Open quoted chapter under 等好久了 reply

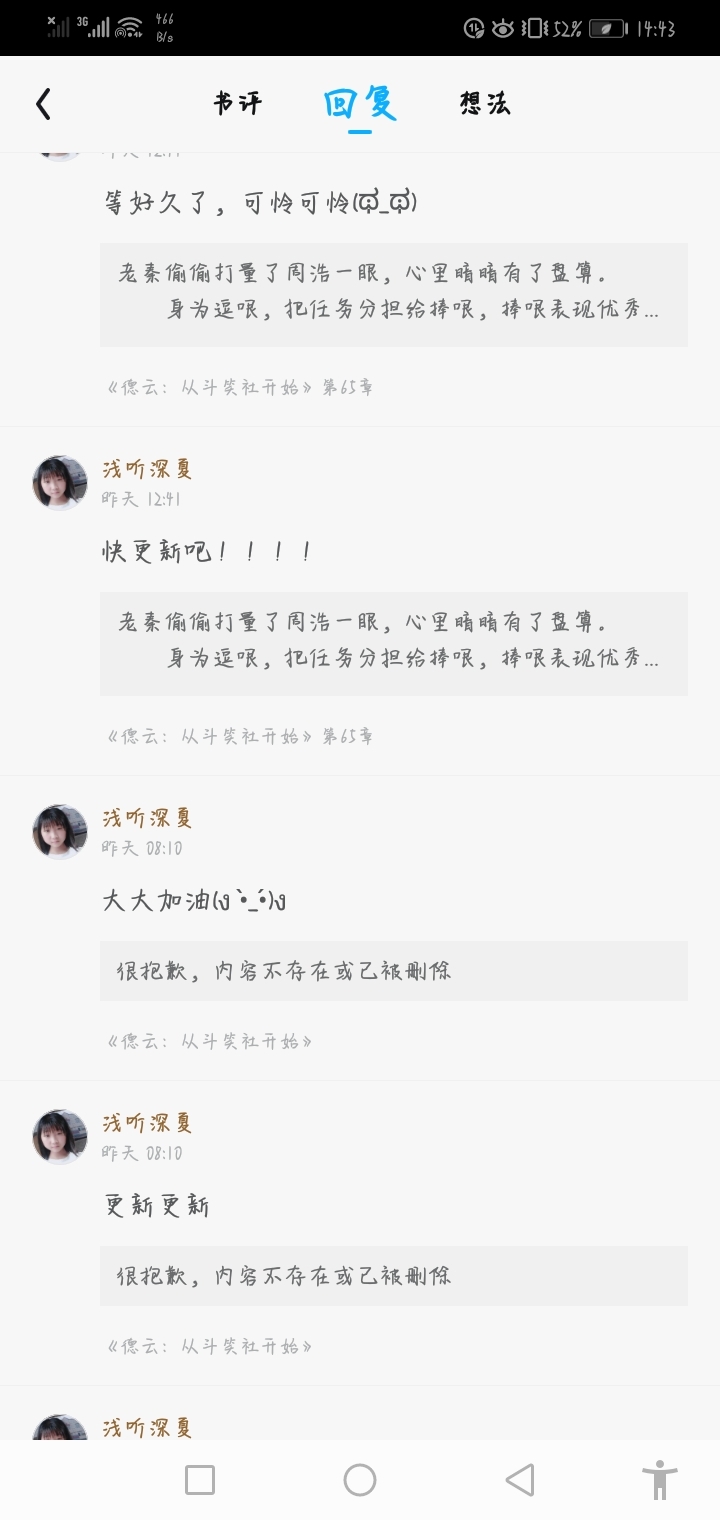pos(393,294)
